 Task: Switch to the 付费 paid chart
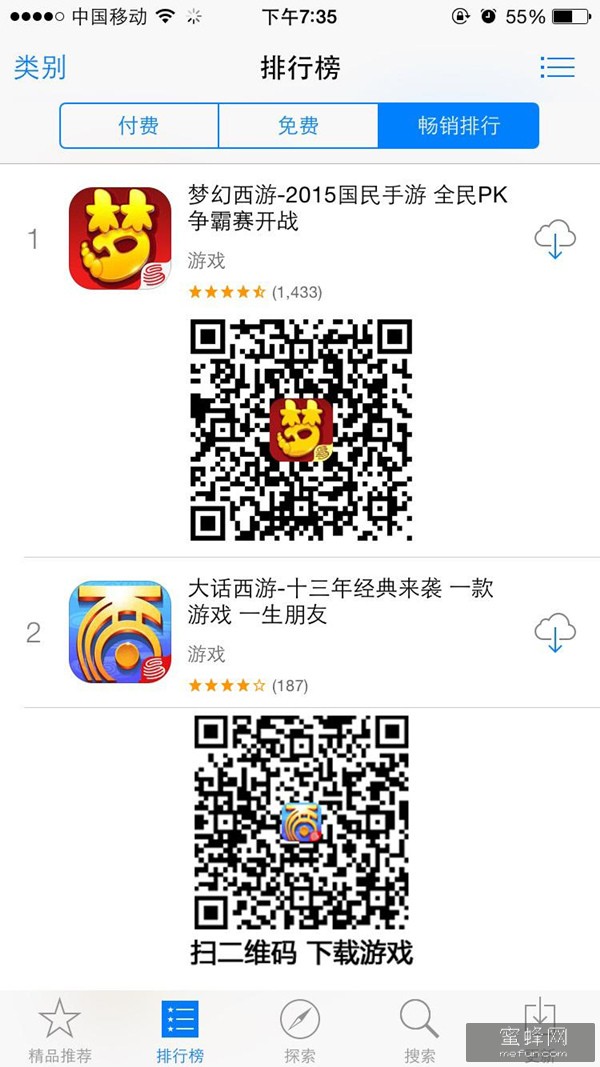139,126
